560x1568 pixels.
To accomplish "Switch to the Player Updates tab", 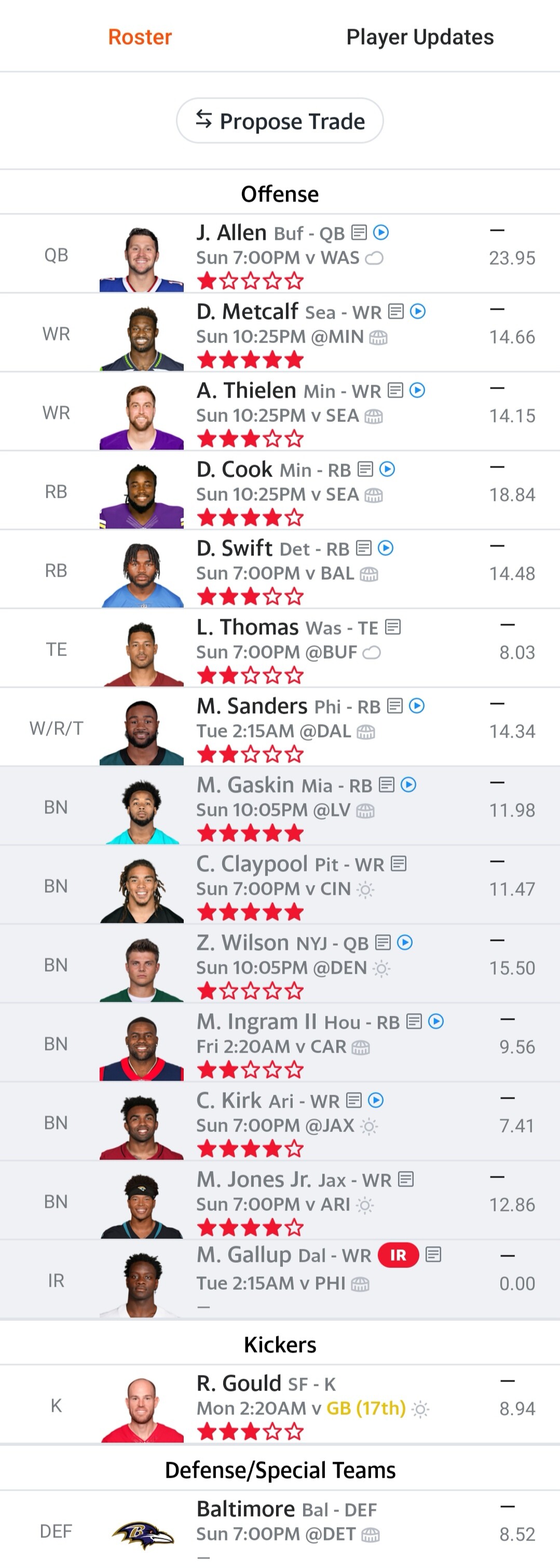I will click(419, 37).
